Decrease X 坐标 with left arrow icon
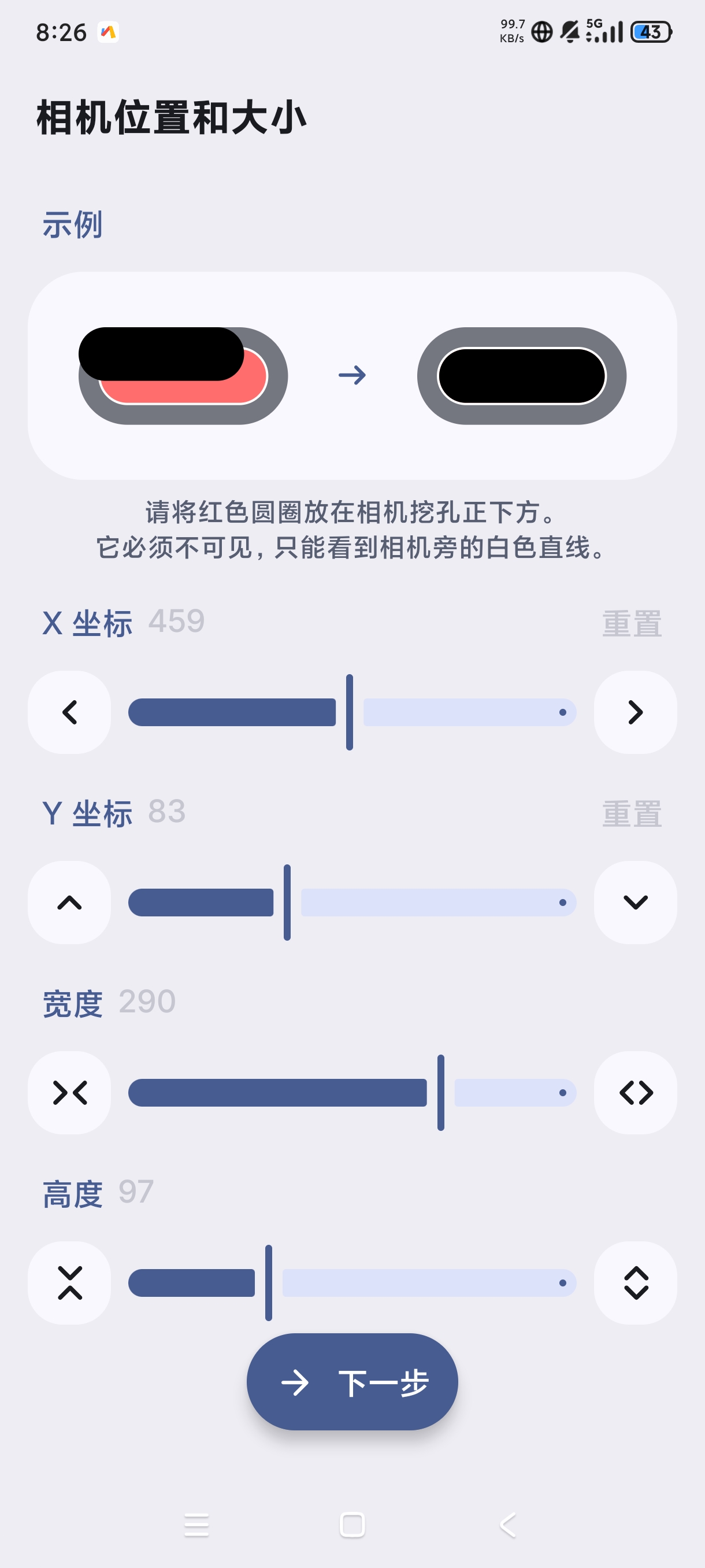 pos(69,712)
